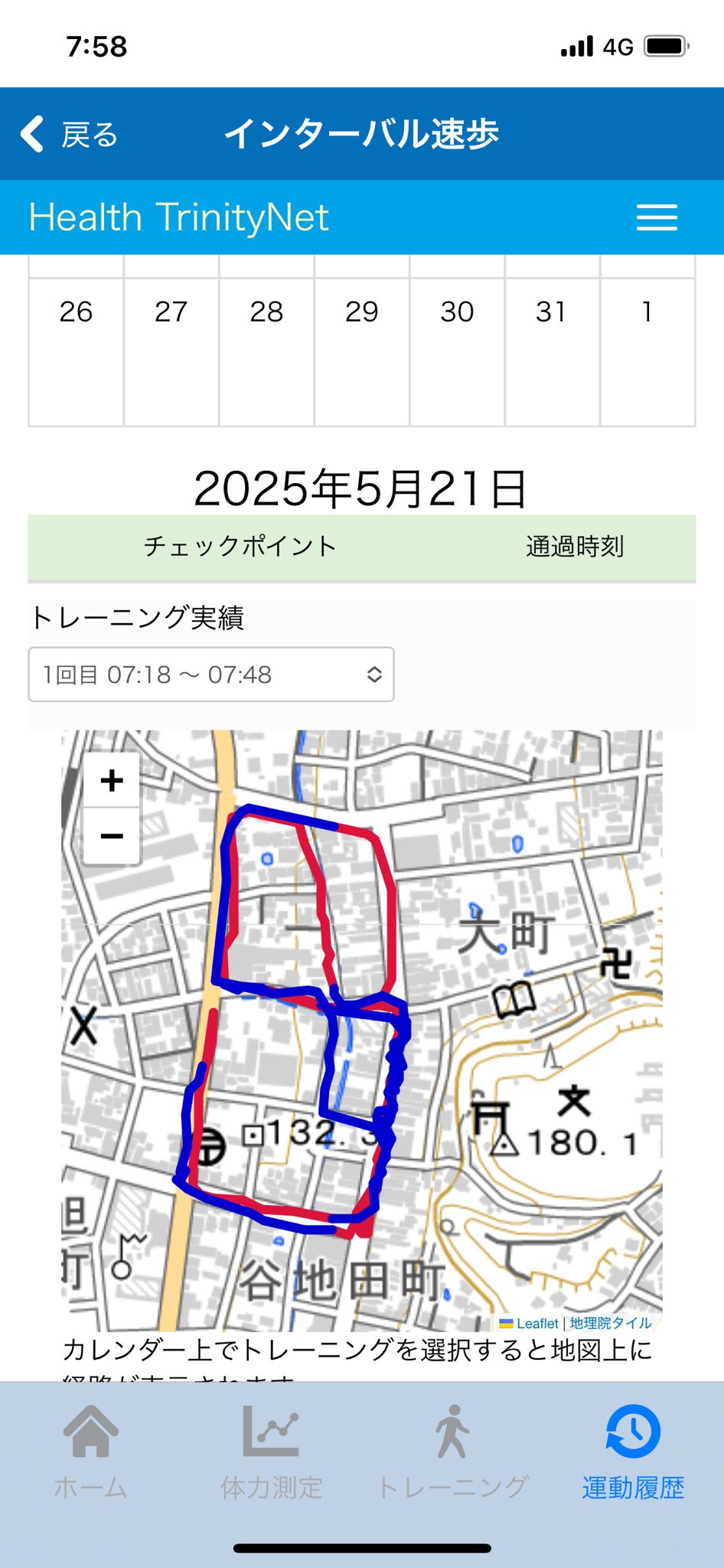
Task: Go back with the 戻る button
Action: 69,135
